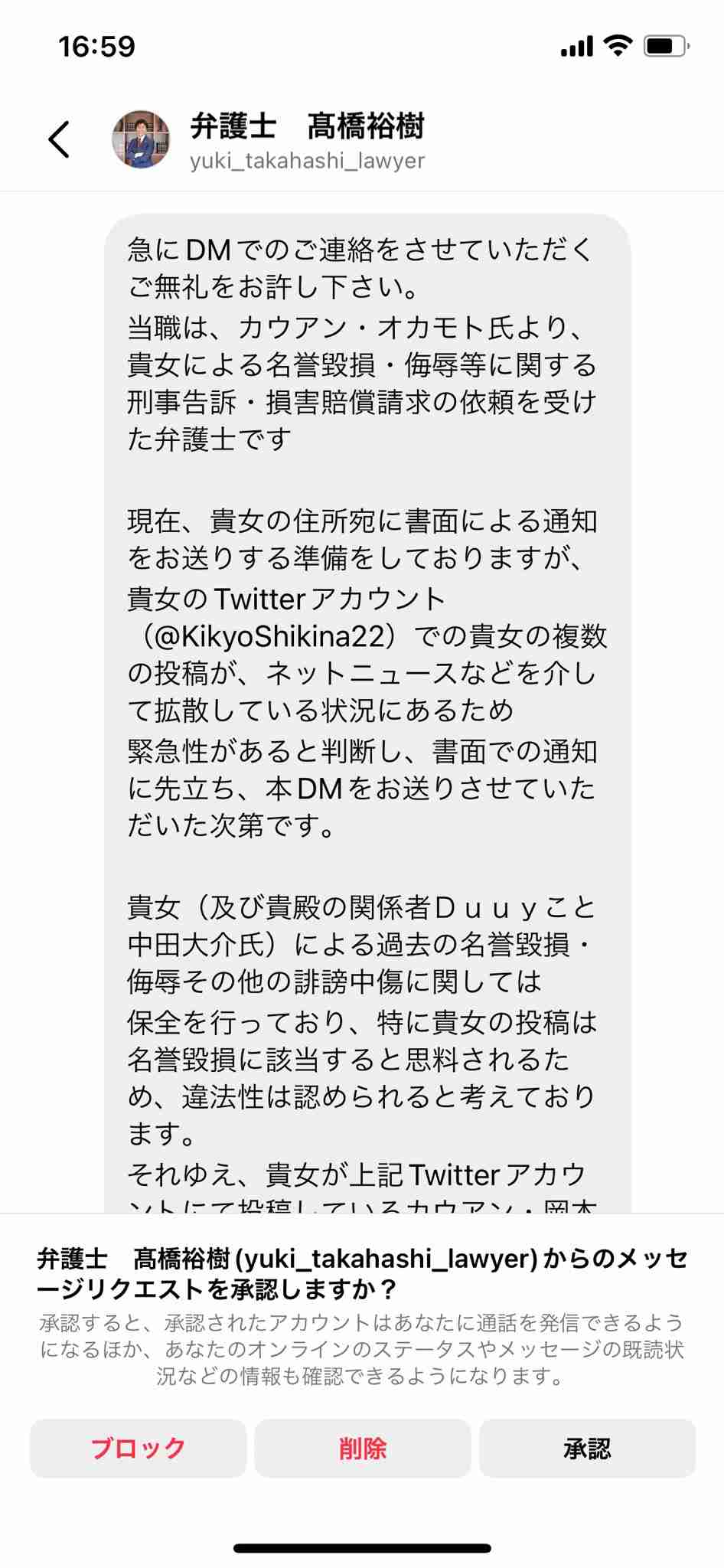The image size is (724, 1568).
Task: Accept the message request with 承認
Action: (x=587, y=1448)
